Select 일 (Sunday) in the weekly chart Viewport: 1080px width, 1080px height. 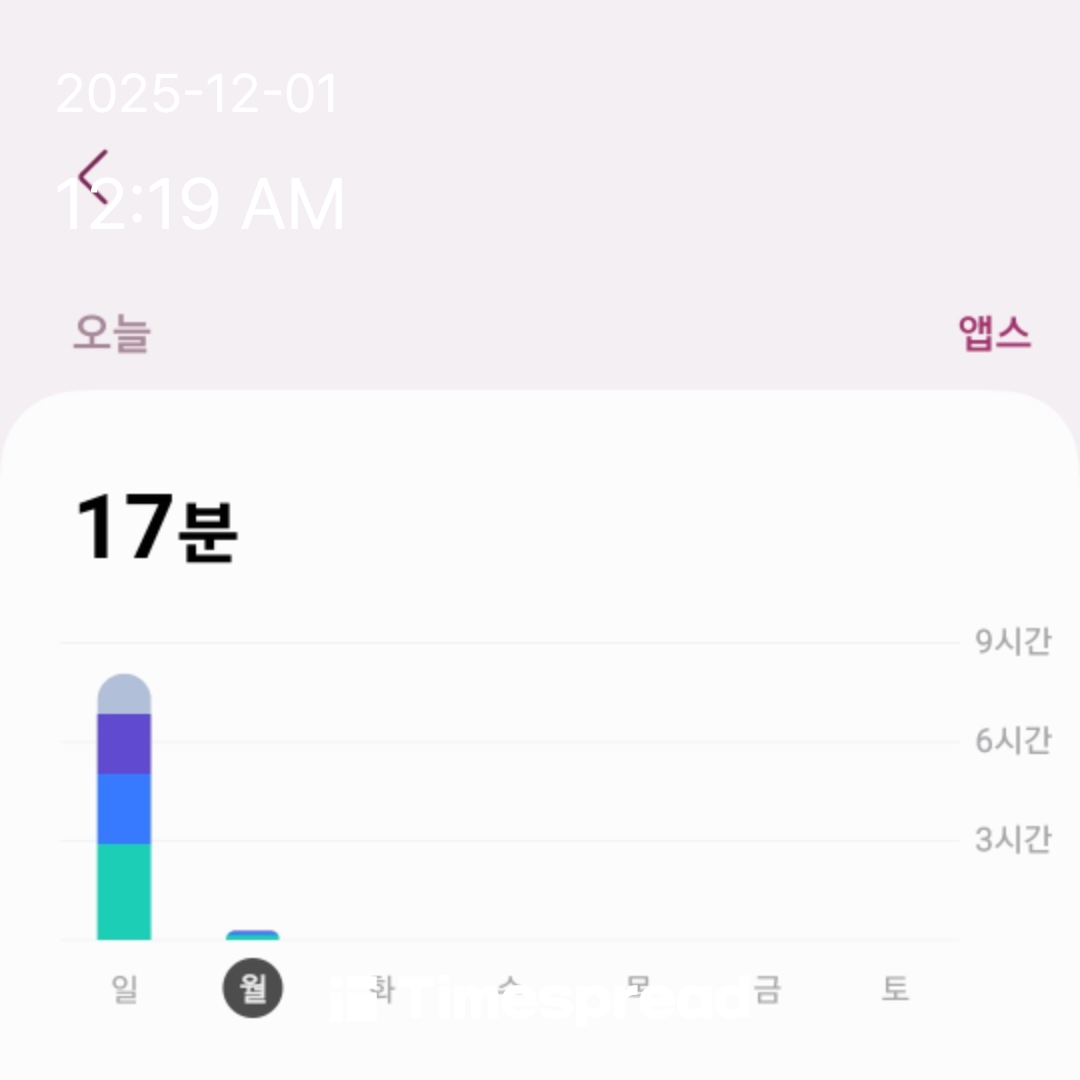(125, 989)
